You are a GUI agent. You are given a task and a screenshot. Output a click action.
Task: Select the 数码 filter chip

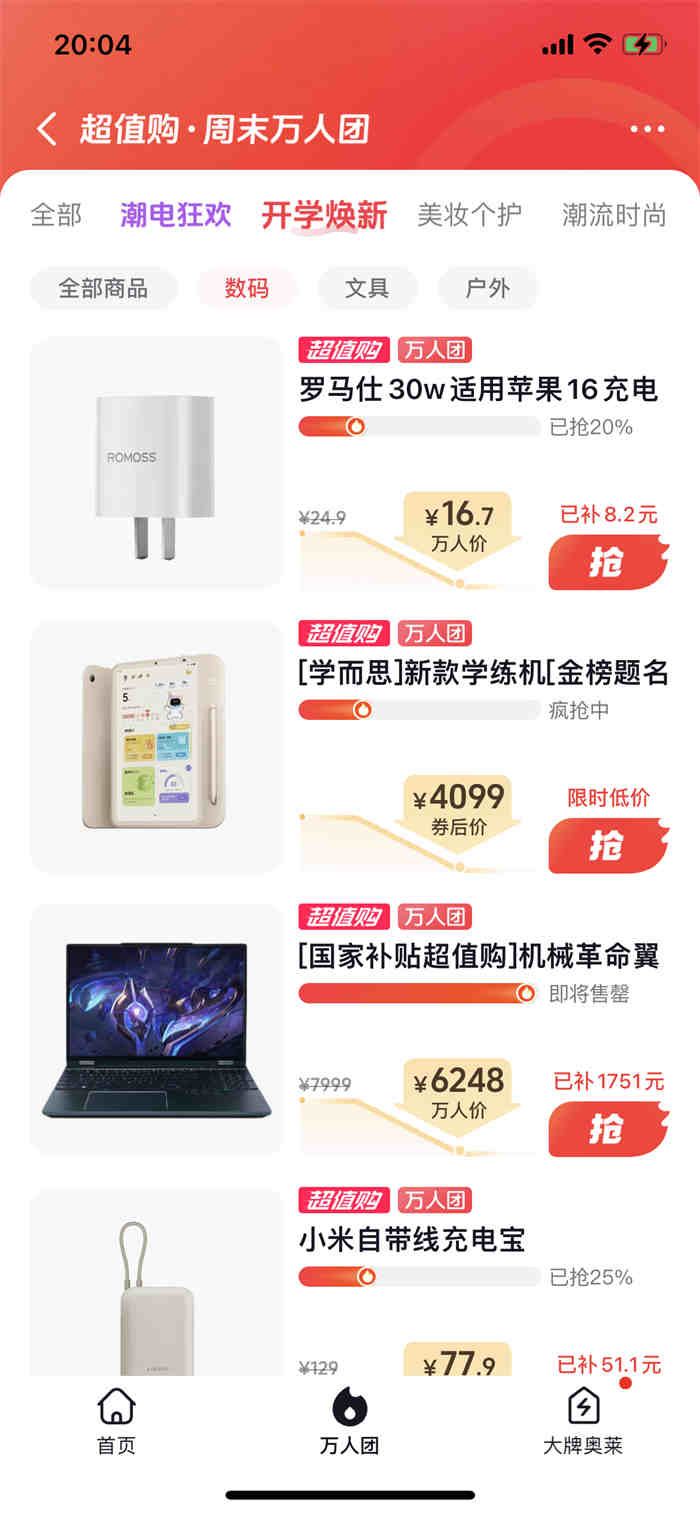[247, 288]
